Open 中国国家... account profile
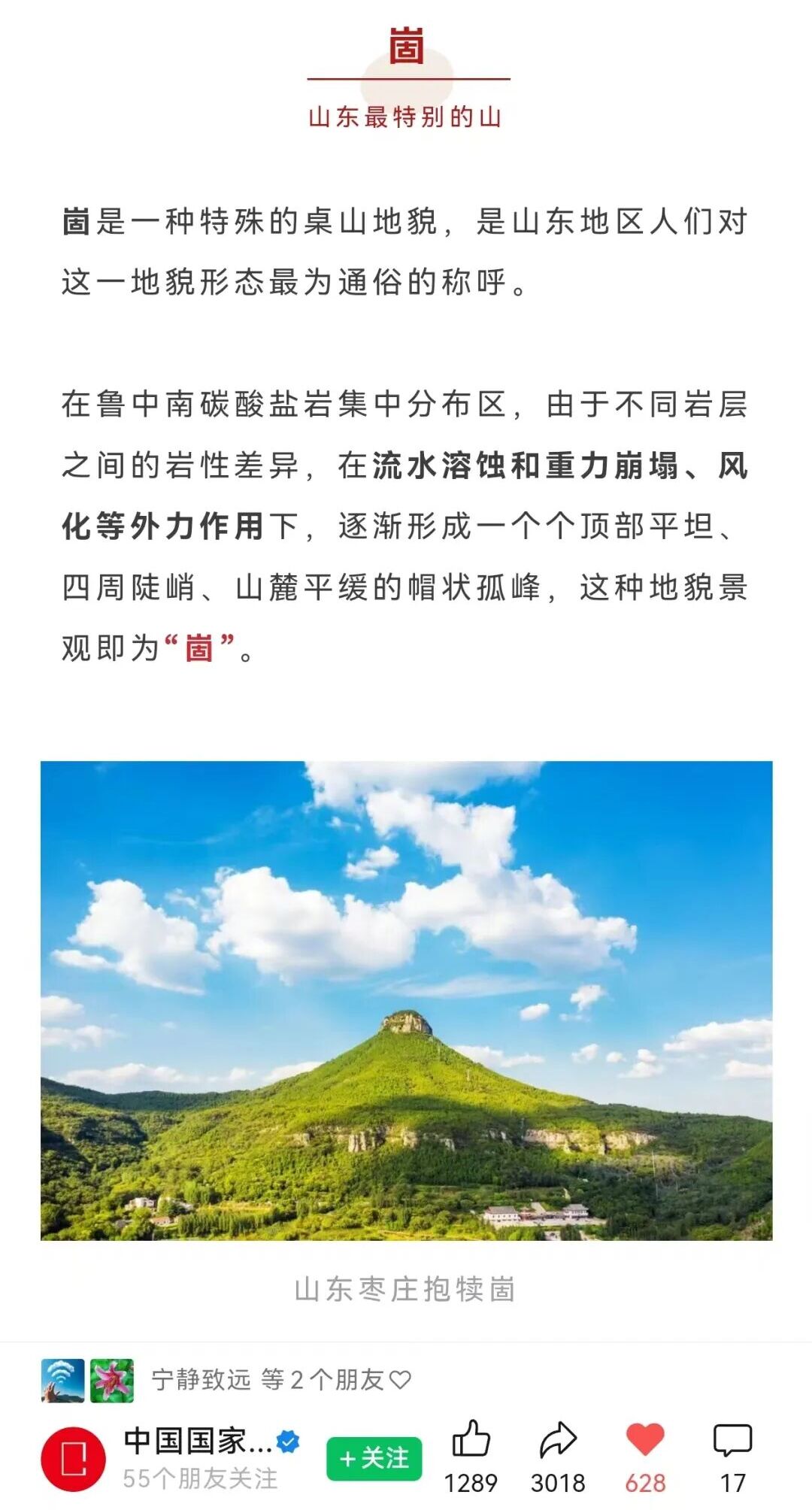The width and height of the screenshot is (812, 1510). (198, 1441)
